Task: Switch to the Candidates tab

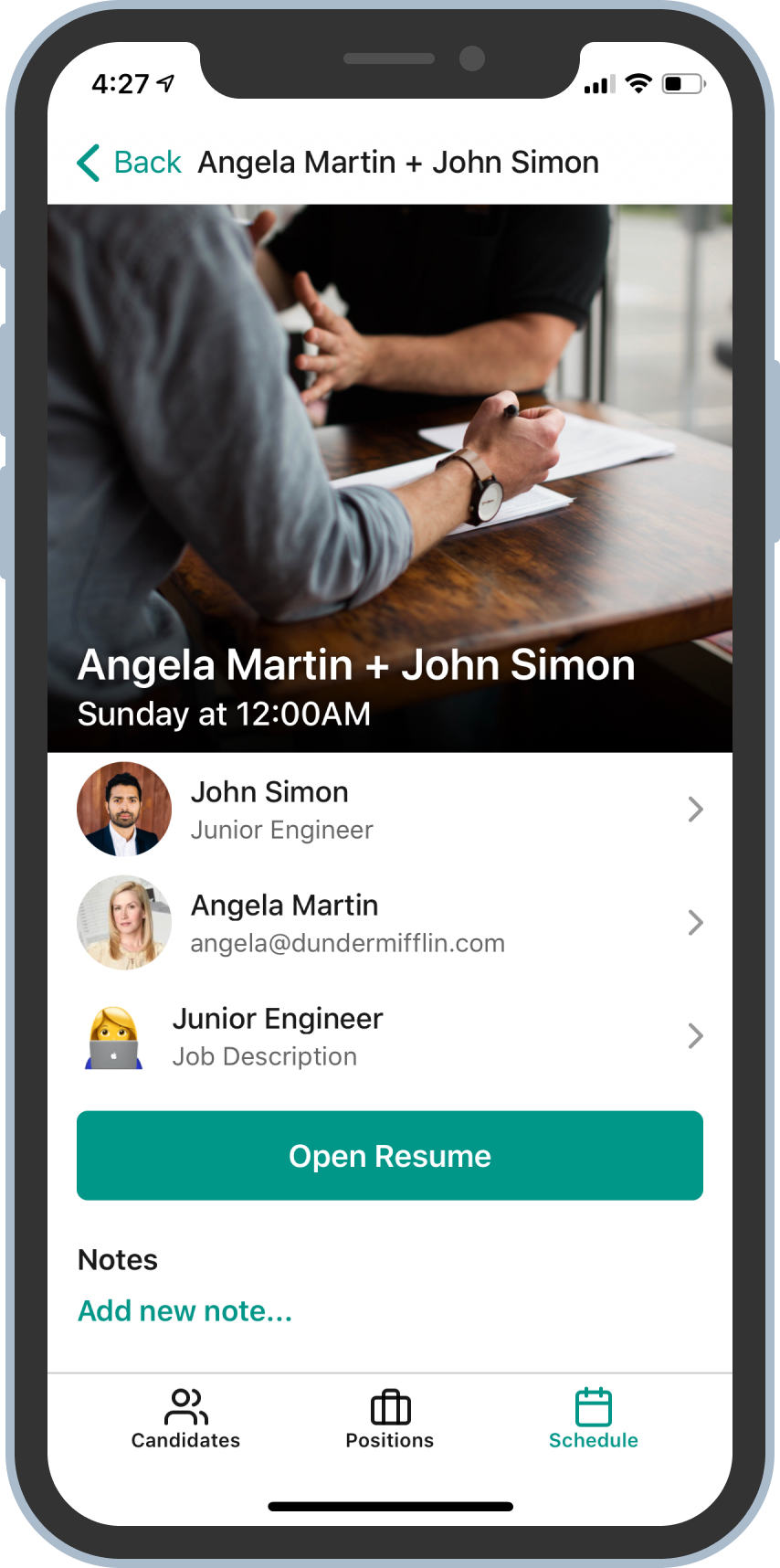Action: coord(185,1419)
